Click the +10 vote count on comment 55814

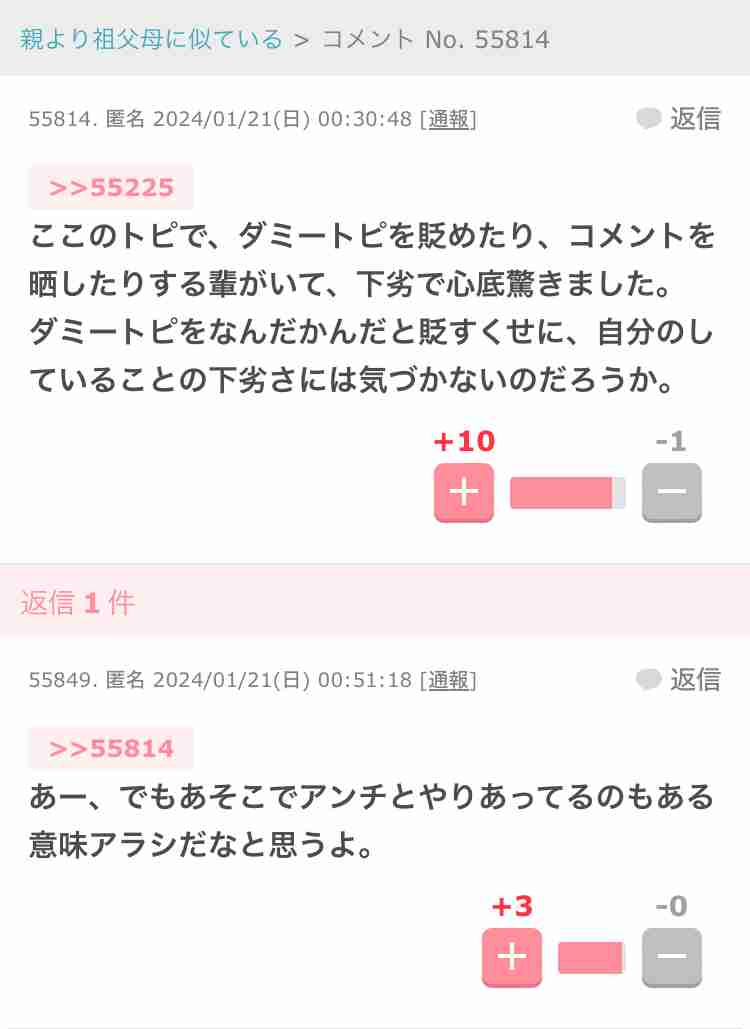[x=463, y=441]
